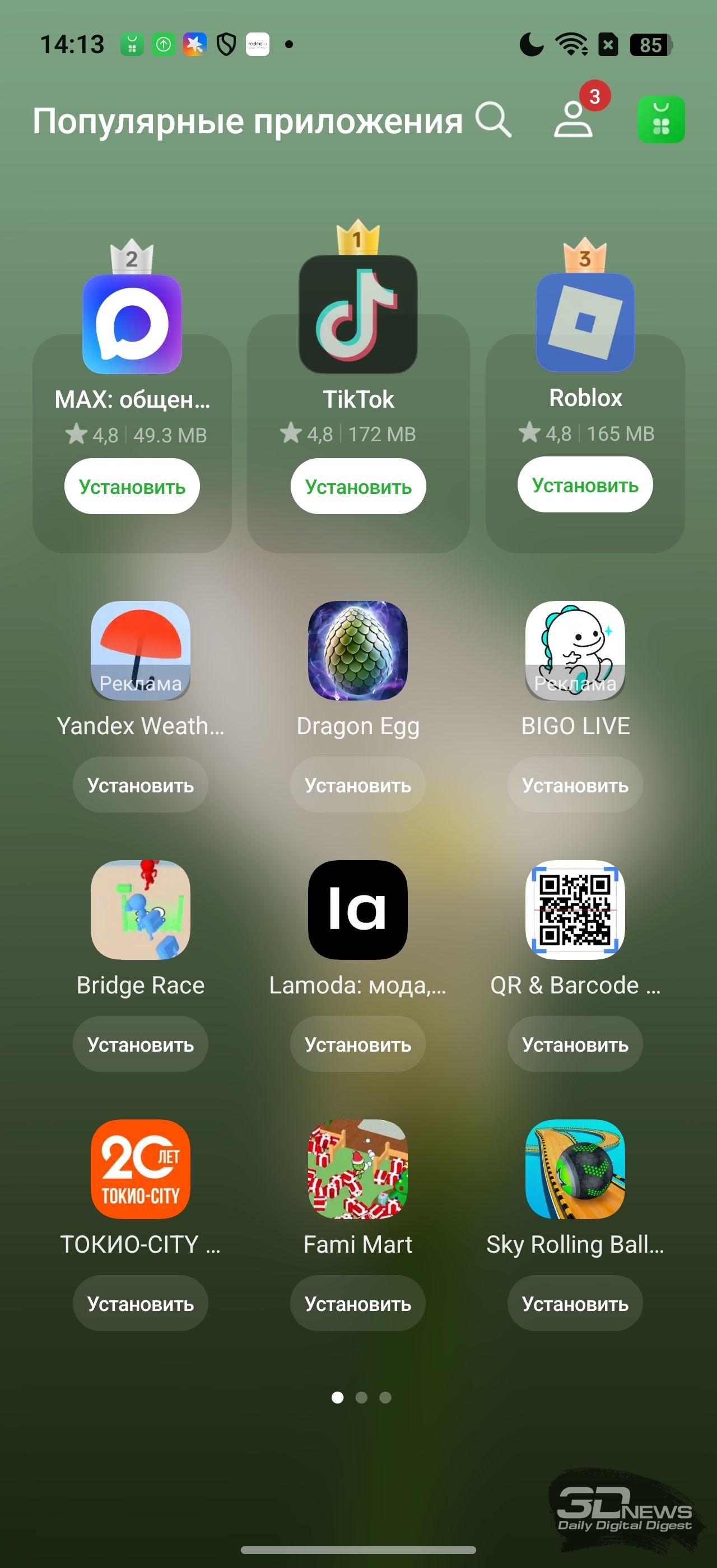
Task: Open the Roblox app icon
Action: [585, 323]
